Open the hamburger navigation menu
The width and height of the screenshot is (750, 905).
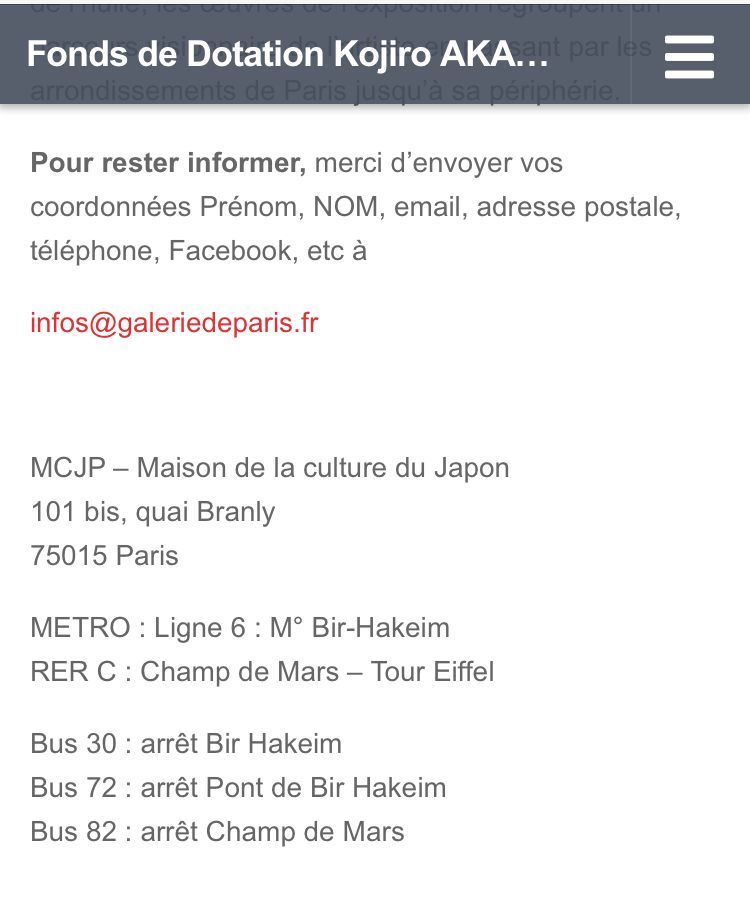(x=689, y=56)
